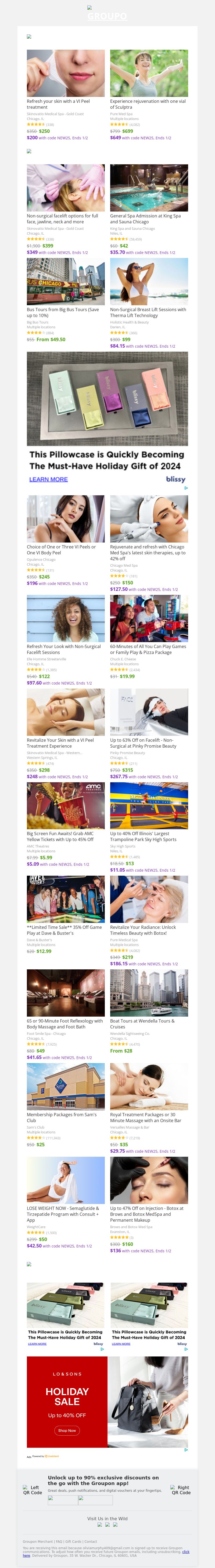Tap Shop Now on Lo & Sons ad
Screen dimensions: 215x1568
(x=67, y=1431)
